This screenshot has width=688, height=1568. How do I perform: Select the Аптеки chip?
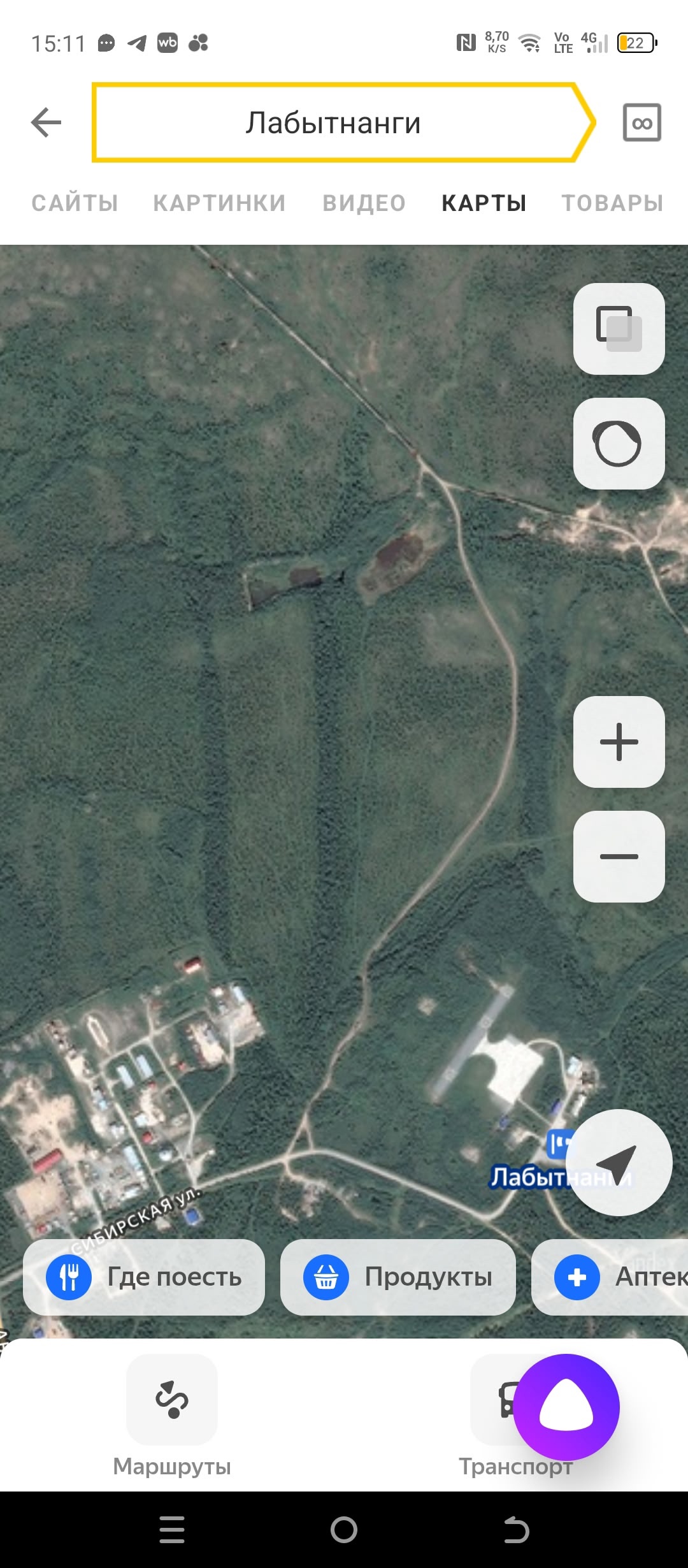click(x=610, y=1277)
